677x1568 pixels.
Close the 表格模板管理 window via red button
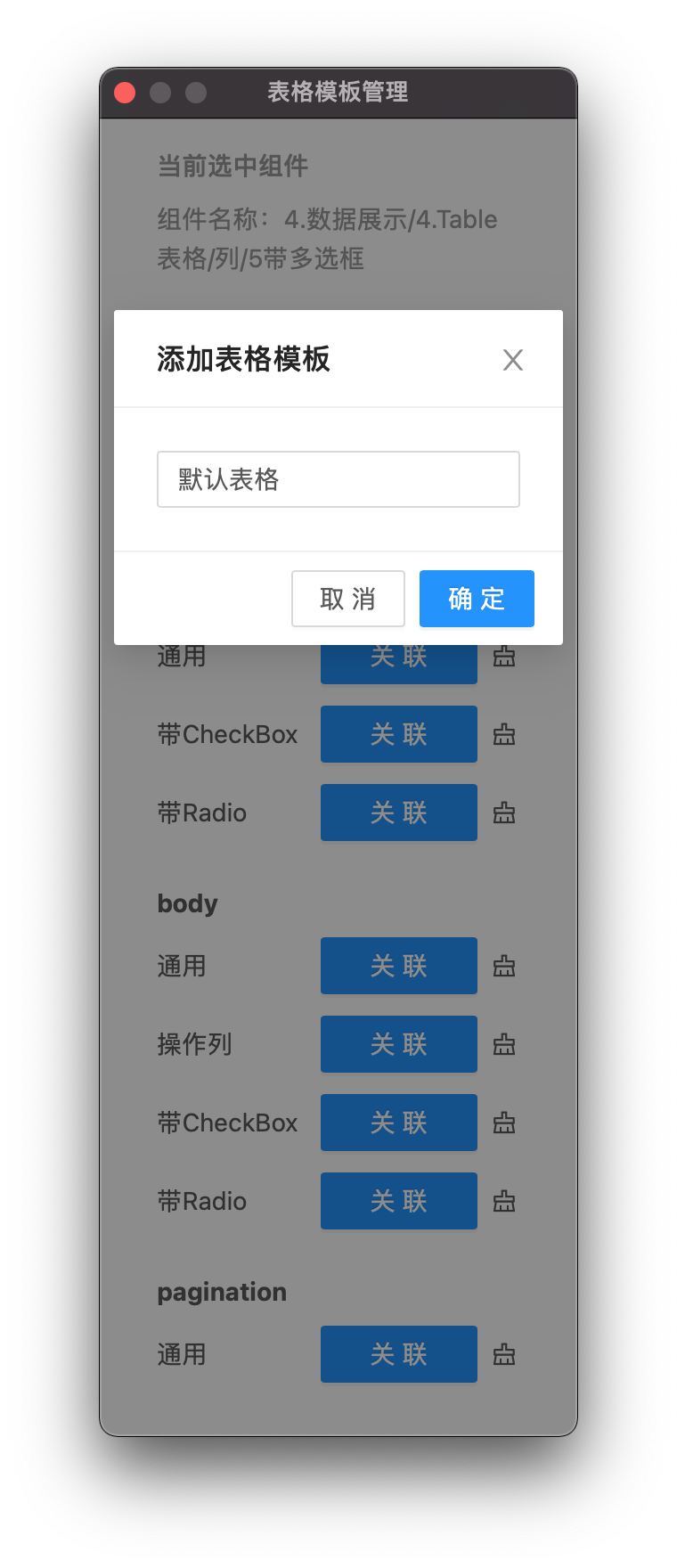click(126, 93)
